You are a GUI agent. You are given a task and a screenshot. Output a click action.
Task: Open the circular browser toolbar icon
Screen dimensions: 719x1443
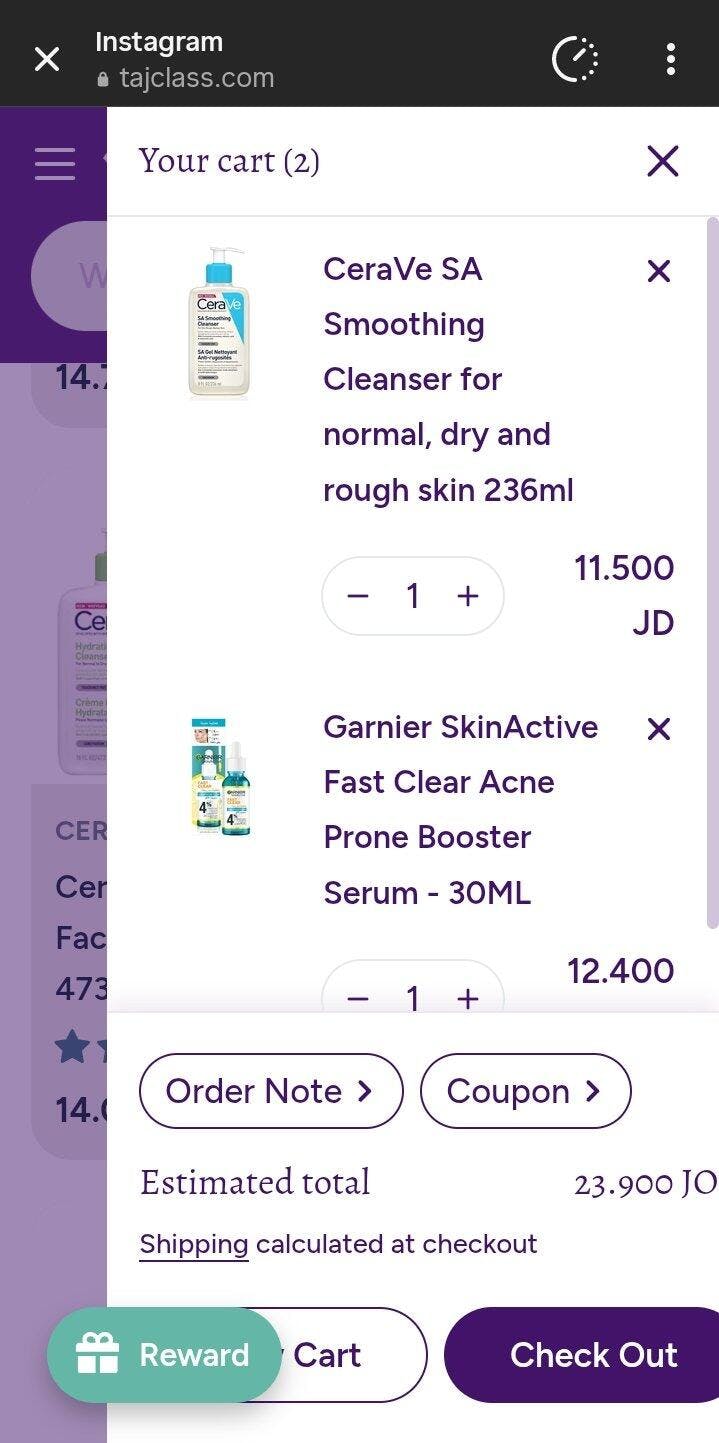pyautogui.click(x=575, y=59)
